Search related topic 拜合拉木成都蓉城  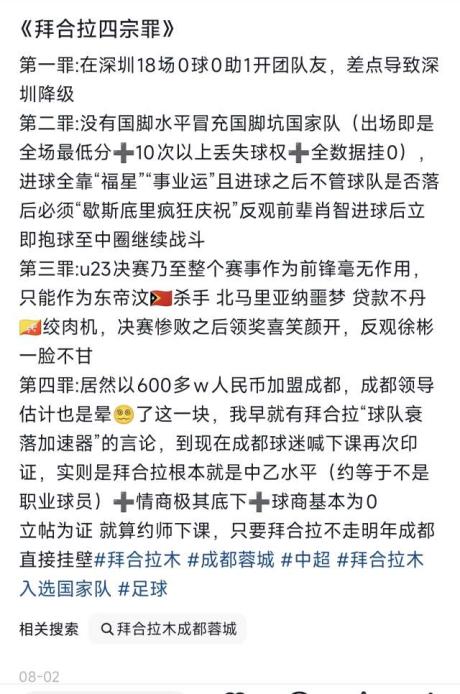tap(169, 629)
